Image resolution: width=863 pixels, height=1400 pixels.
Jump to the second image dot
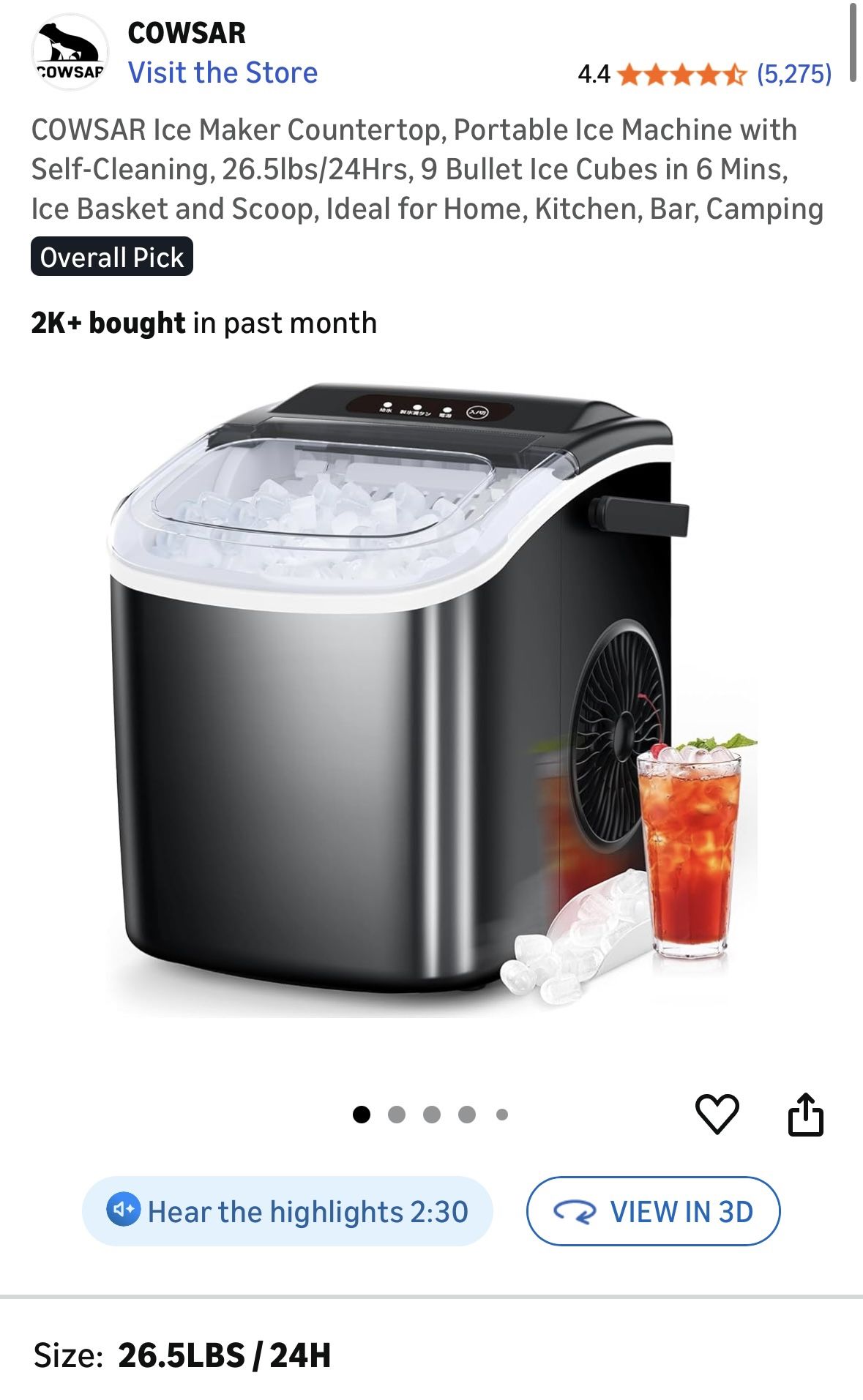pos(397,1115)
